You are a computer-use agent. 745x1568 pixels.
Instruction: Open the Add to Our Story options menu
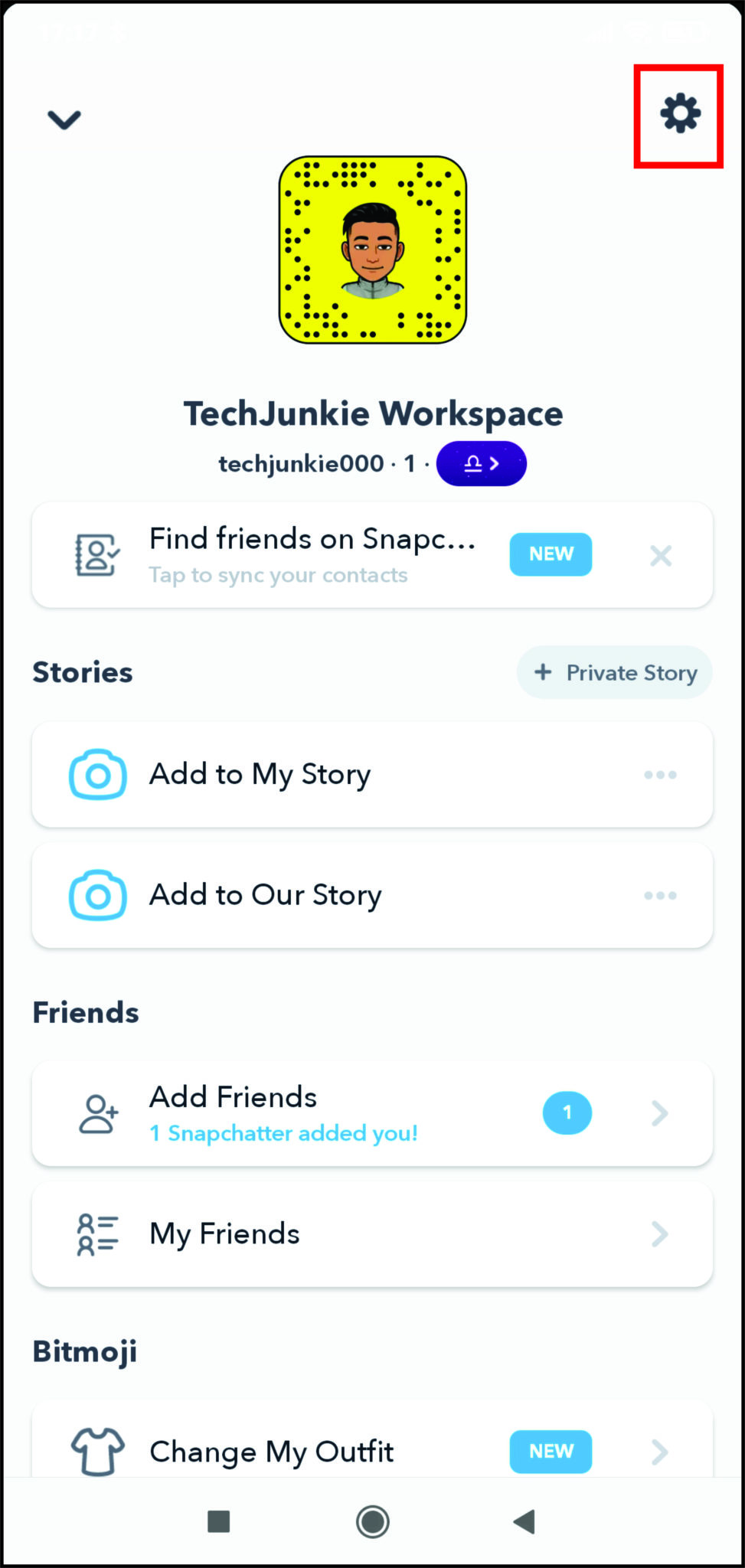click(659, 896)
